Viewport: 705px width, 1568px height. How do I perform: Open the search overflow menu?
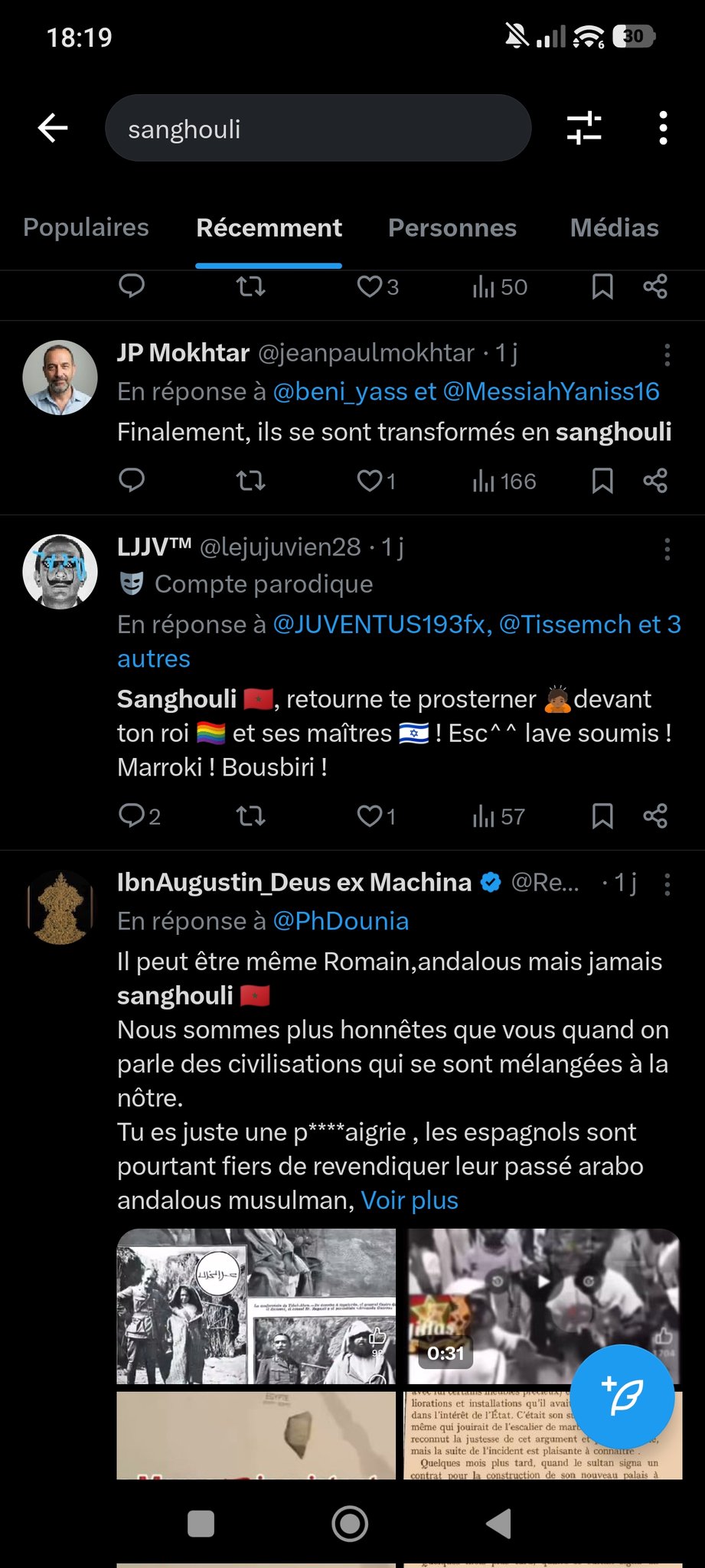[663, 128]
